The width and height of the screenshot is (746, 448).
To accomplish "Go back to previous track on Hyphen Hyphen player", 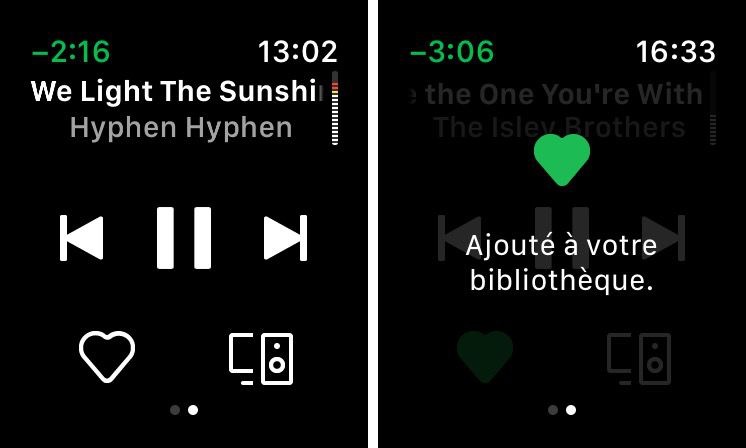I will click(82, 238).
